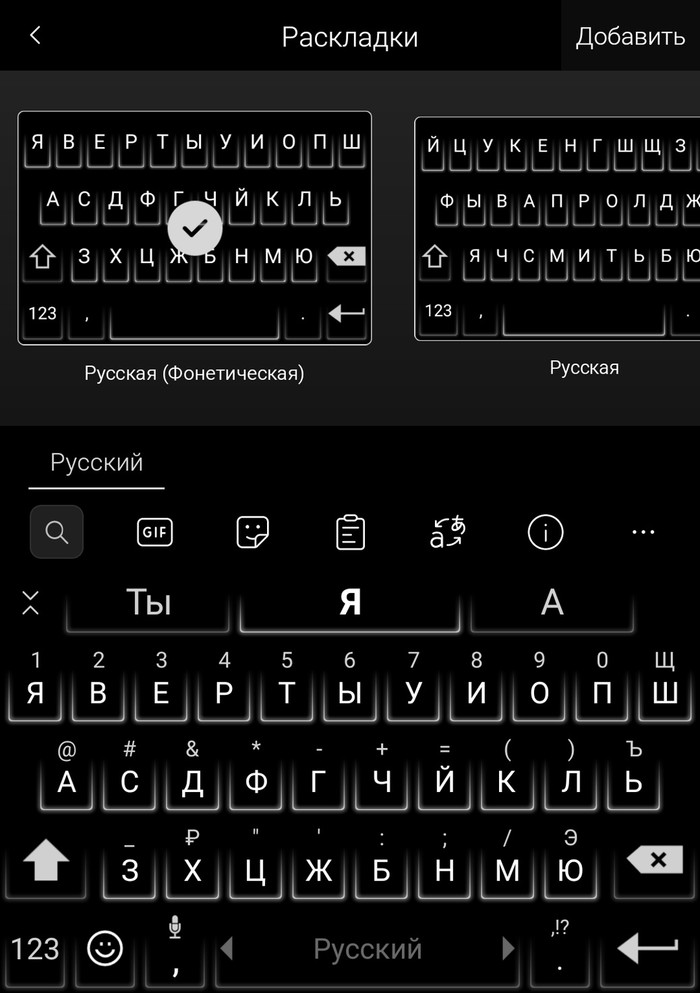Tap the keyboard shift key
This screenshot has height=993, width=700.
pyautogui.click(x=44, y=862)
